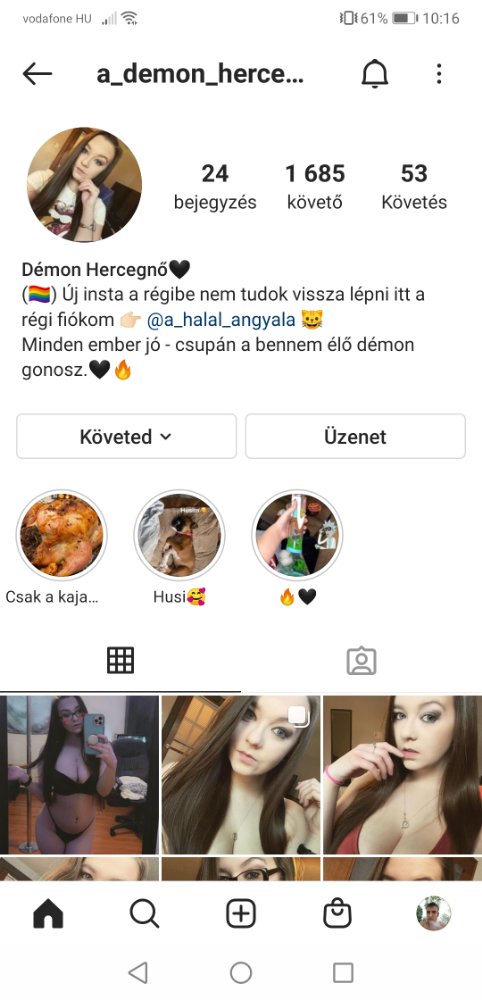
Task: Open the flame and heart story highlight
Action: coord(298,534)
